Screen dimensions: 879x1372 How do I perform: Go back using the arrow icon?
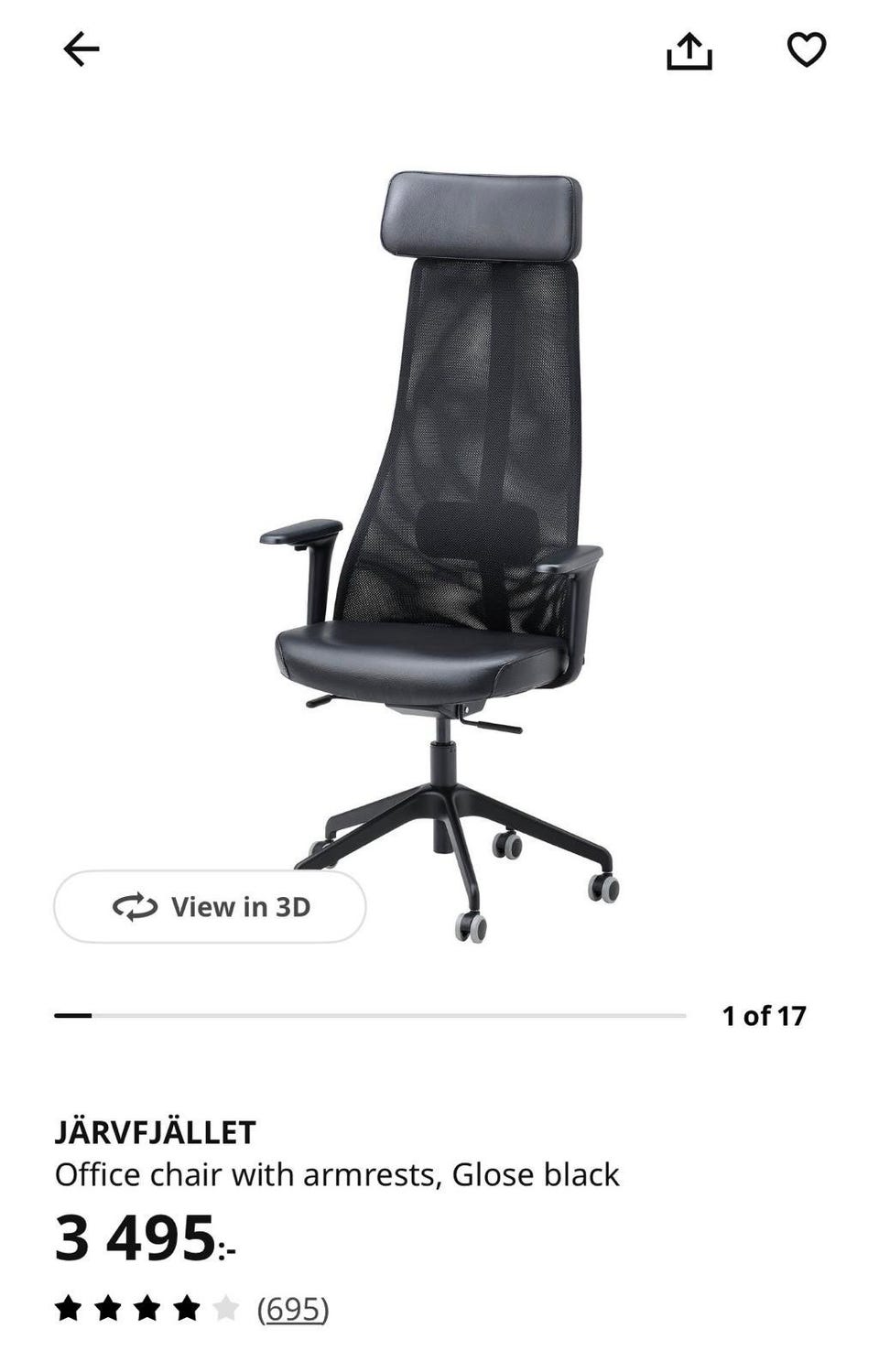click(x=81, y=49)
